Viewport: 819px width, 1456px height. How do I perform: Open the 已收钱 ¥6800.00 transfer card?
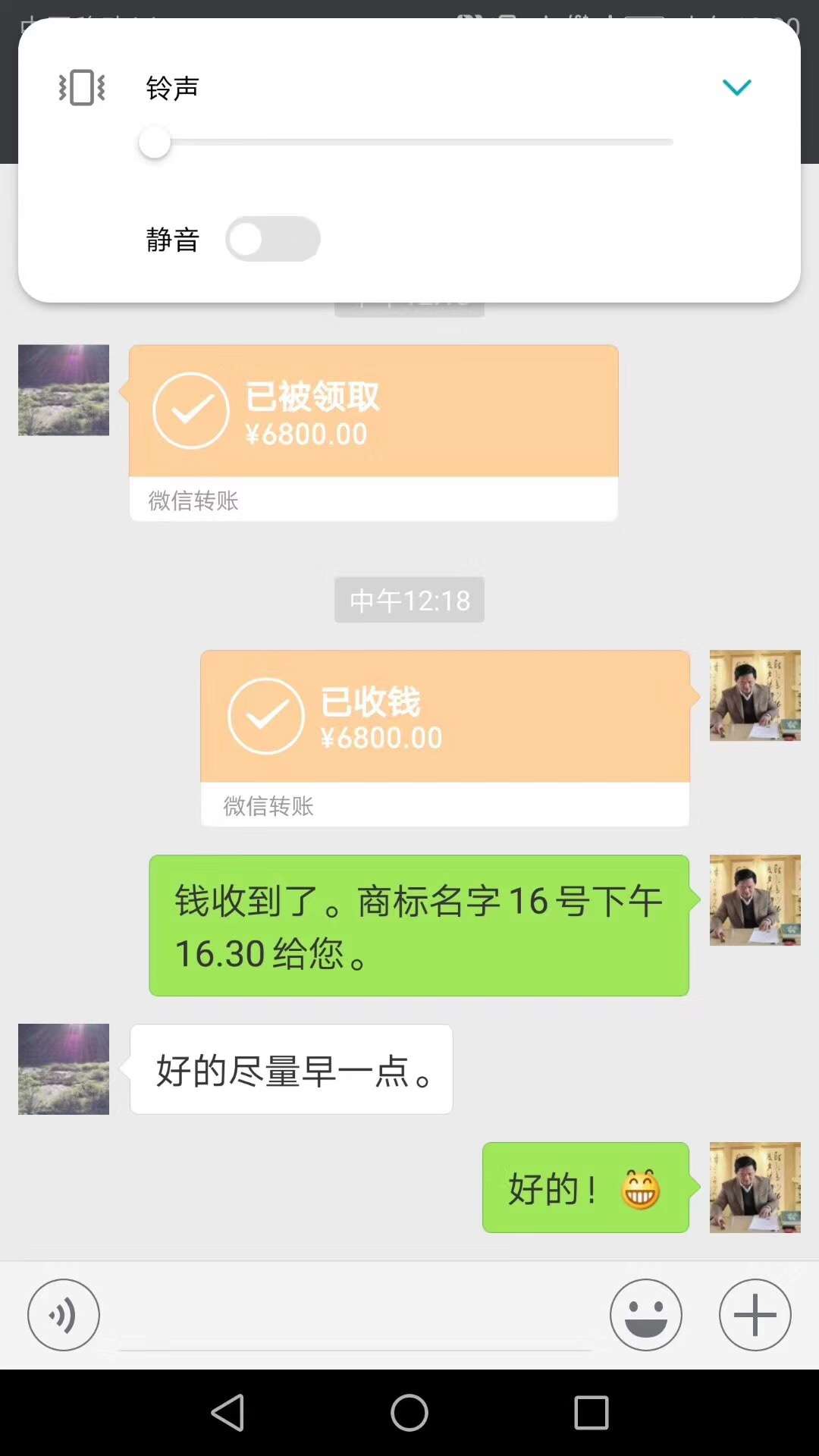click(445, 737)
